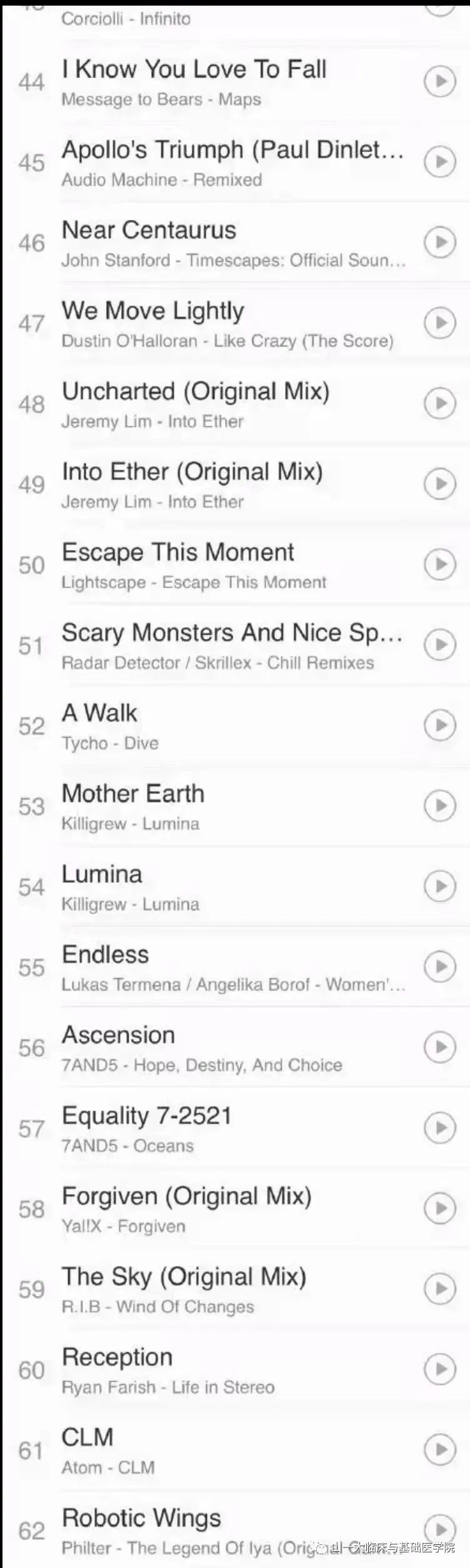Play the track Equality 7-2521
470x1568 pixels.
(440, 1128)
